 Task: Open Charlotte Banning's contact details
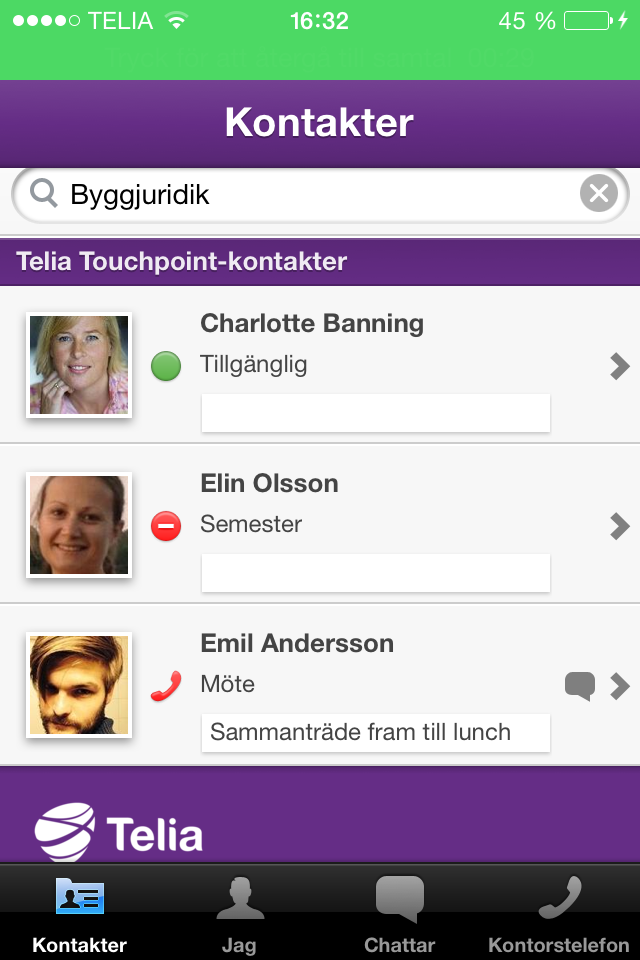619,366
